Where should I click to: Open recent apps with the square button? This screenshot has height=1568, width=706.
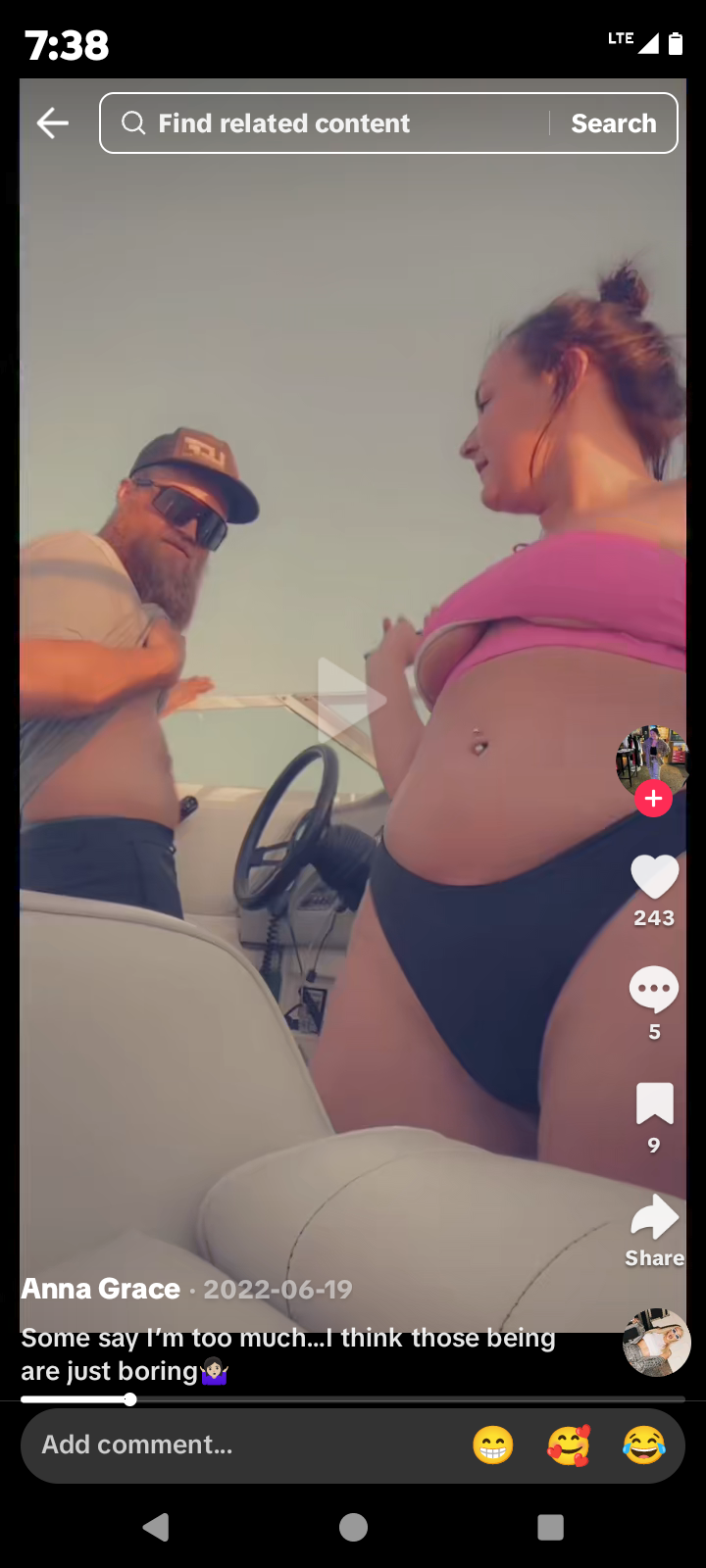point(551,1527)
